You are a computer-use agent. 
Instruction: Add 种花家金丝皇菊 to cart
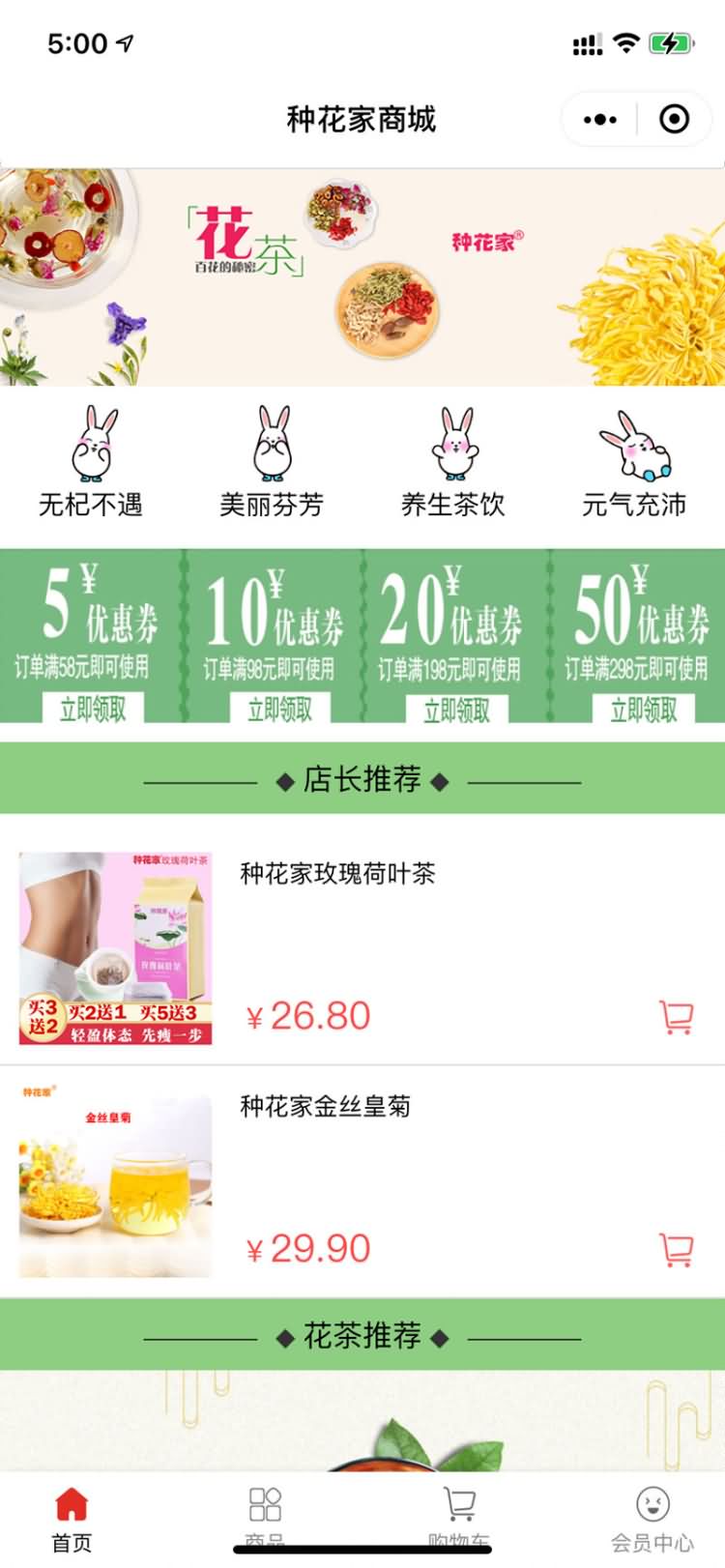pyautogui.click(x=676, y=1250)
